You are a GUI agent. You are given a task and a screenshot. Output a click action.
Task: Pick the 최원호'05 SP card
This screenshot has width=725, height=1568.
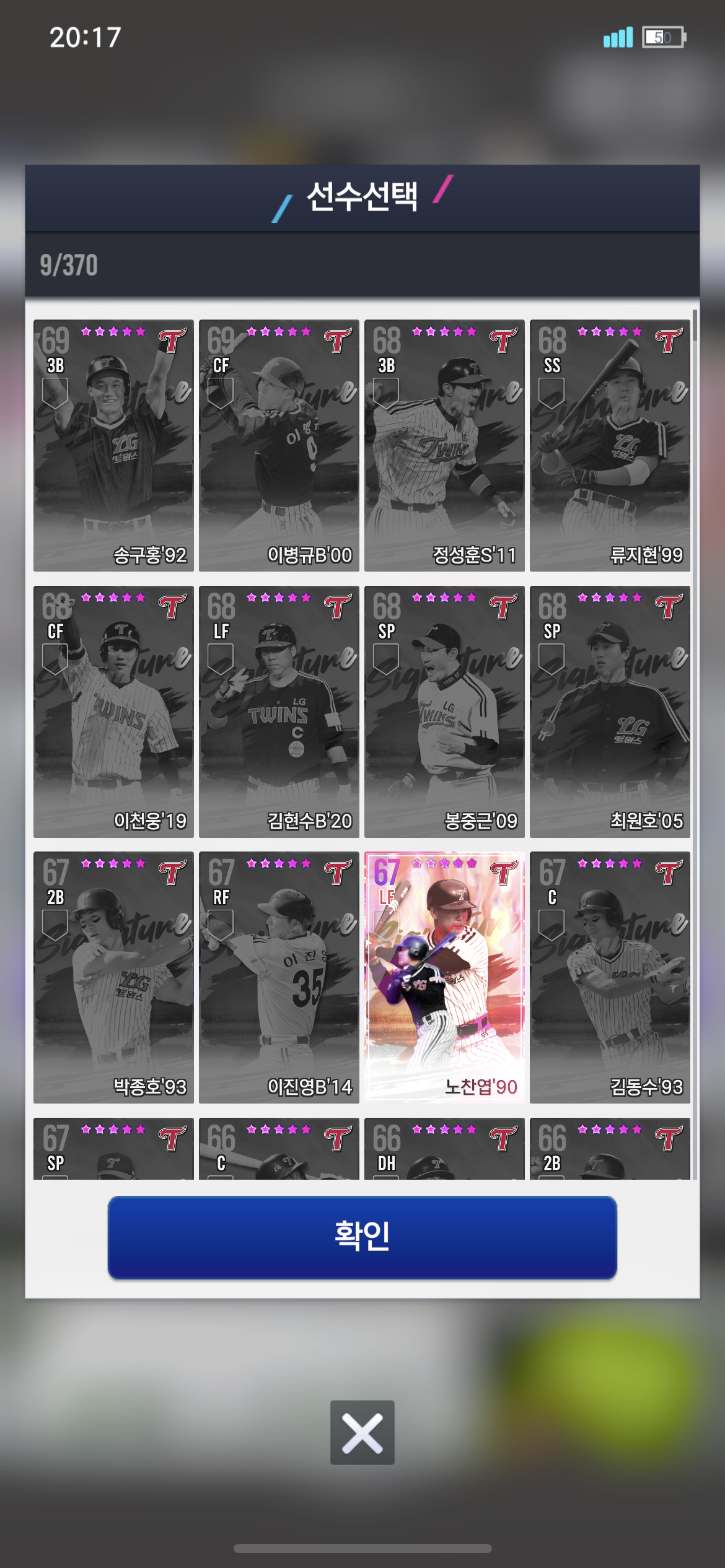pos(610,712)
